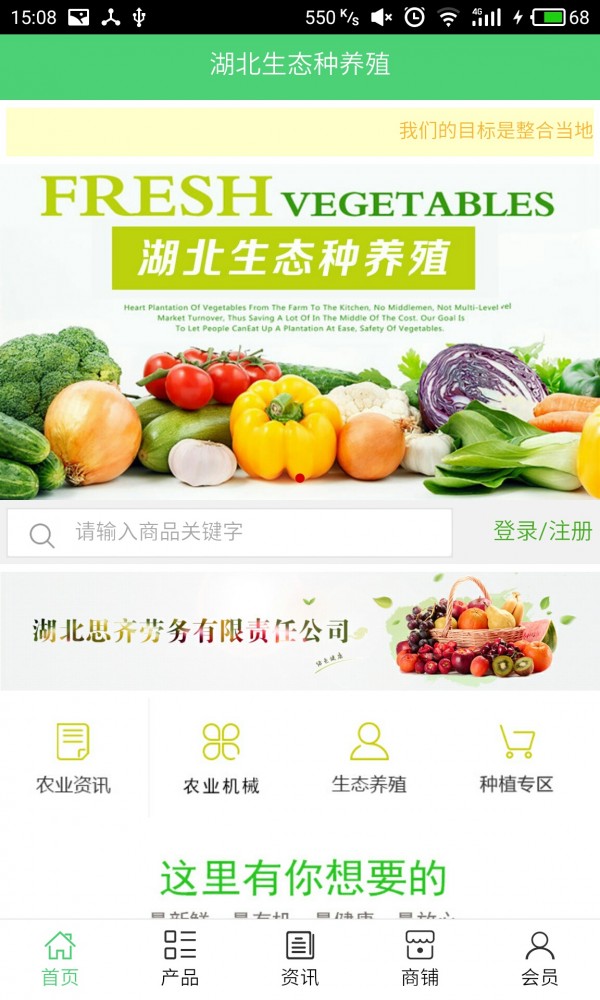Open 登录/注册 login link
This screenshot has width=600, height=1000.
click(x=542, y=531)
